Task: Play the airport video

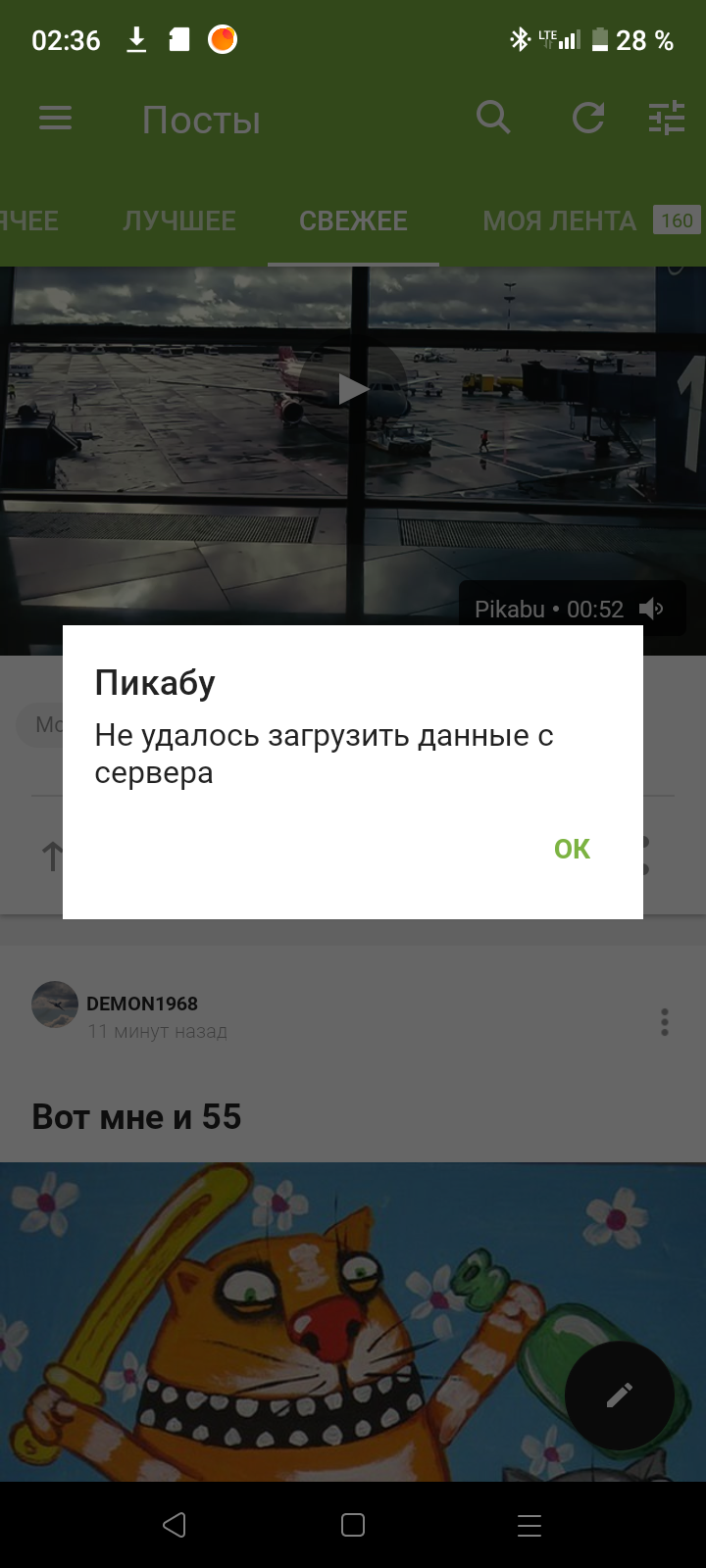Action: click(x=353, y=389)
